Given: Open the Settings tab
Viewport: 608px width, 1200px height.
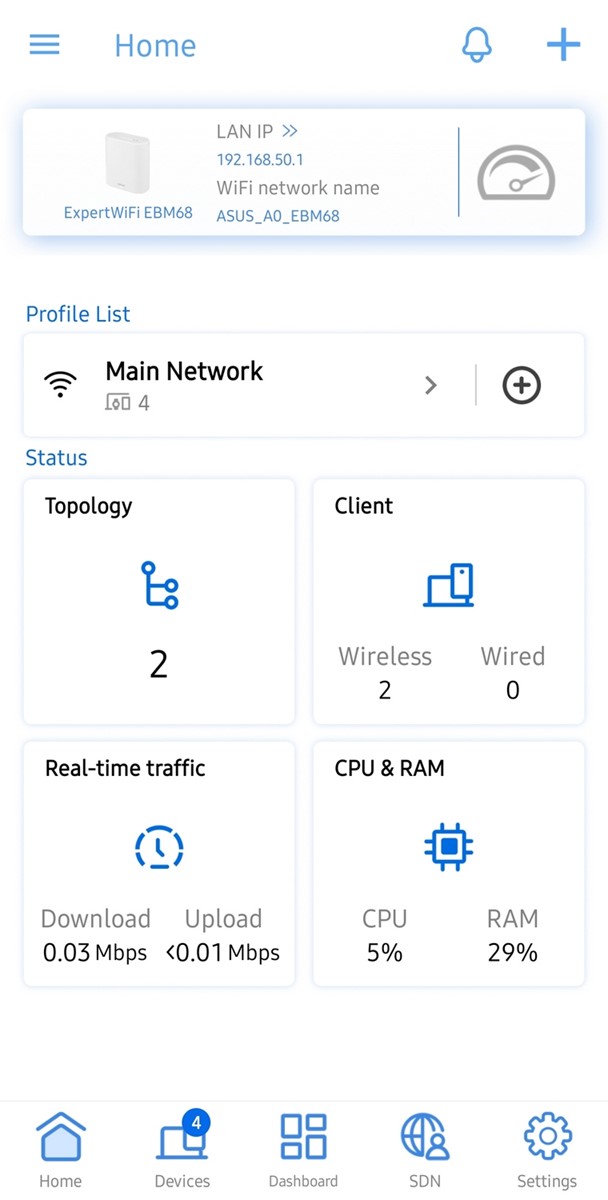Looking at the screenshot, I should click(x=546, y=1150).
